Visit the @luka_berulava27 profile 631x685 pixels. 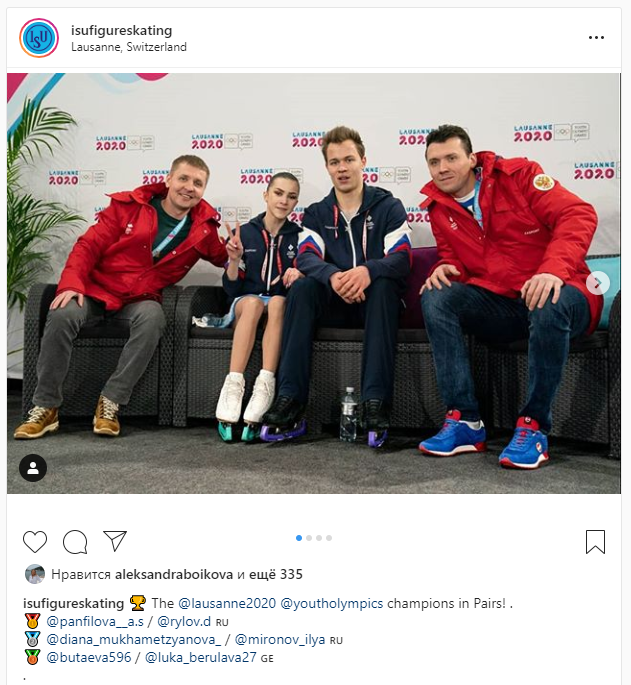[x=201, y=657]
